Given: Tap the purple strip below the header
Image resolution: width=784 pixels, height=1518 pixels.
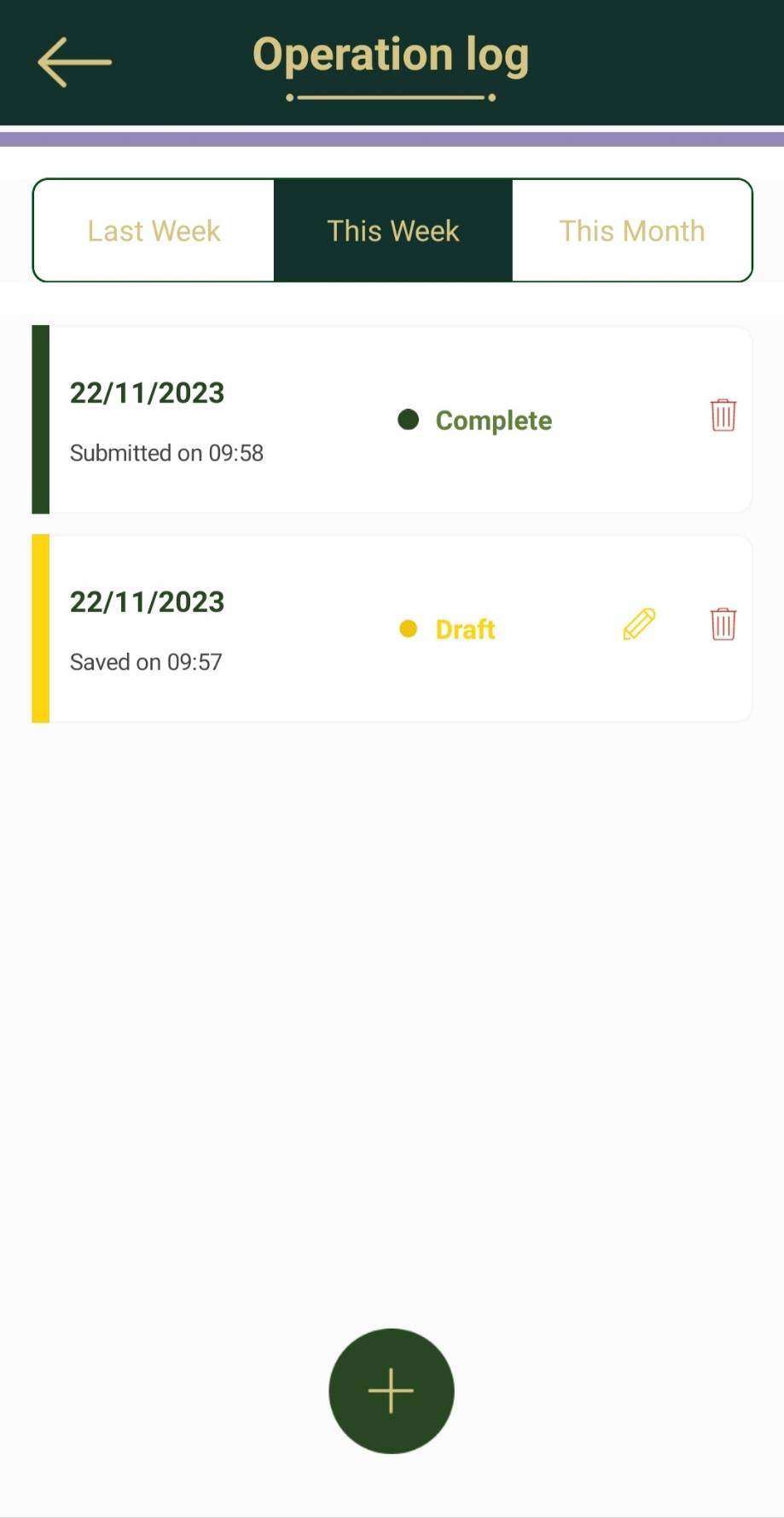Looking at the screenshot, I should (392, 136).
